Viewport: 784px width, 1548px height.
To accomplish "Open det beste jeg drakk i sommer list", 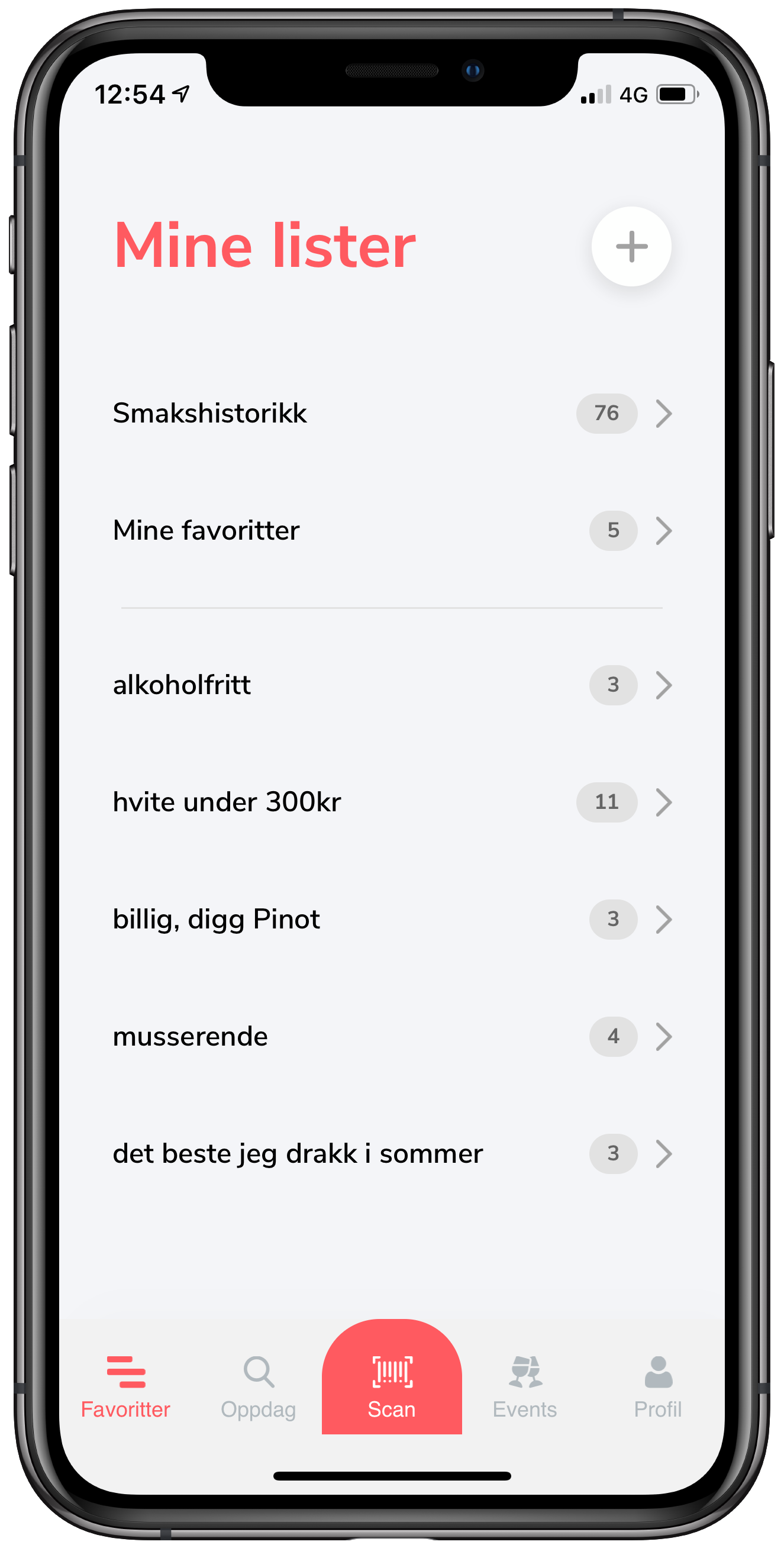I will (392, 1154).
